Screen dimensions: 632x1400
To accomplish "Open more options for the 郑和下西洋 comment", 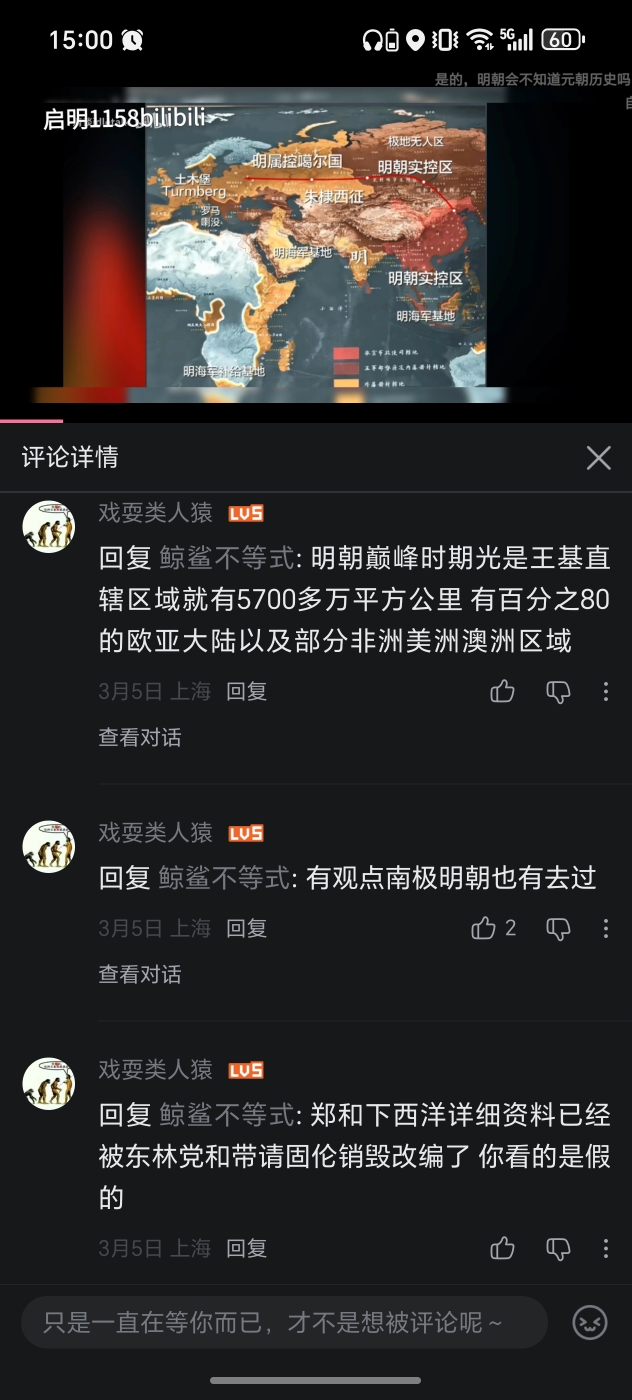I will tap(606, 1248).
